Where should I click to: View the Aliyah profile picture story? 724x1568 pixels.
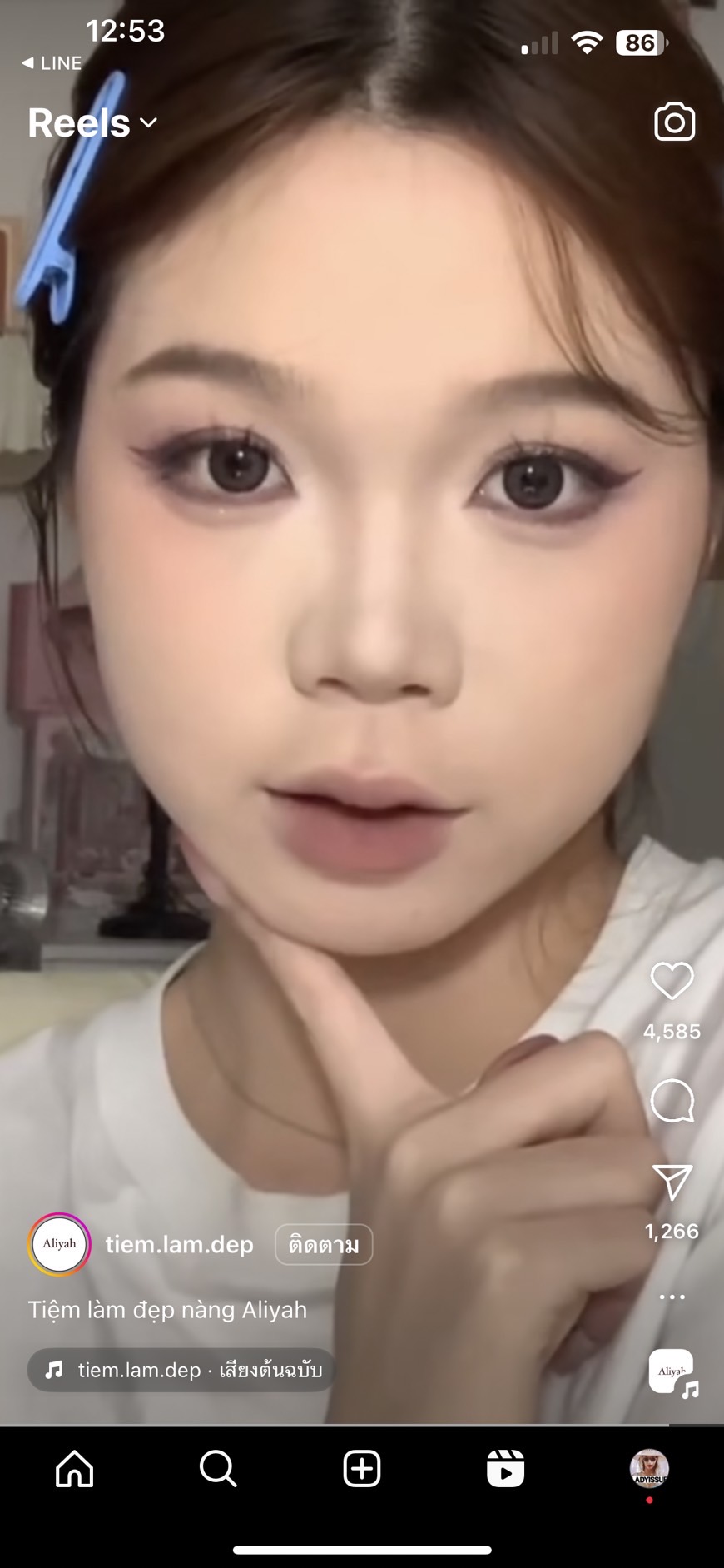(x=59, y=1244)
